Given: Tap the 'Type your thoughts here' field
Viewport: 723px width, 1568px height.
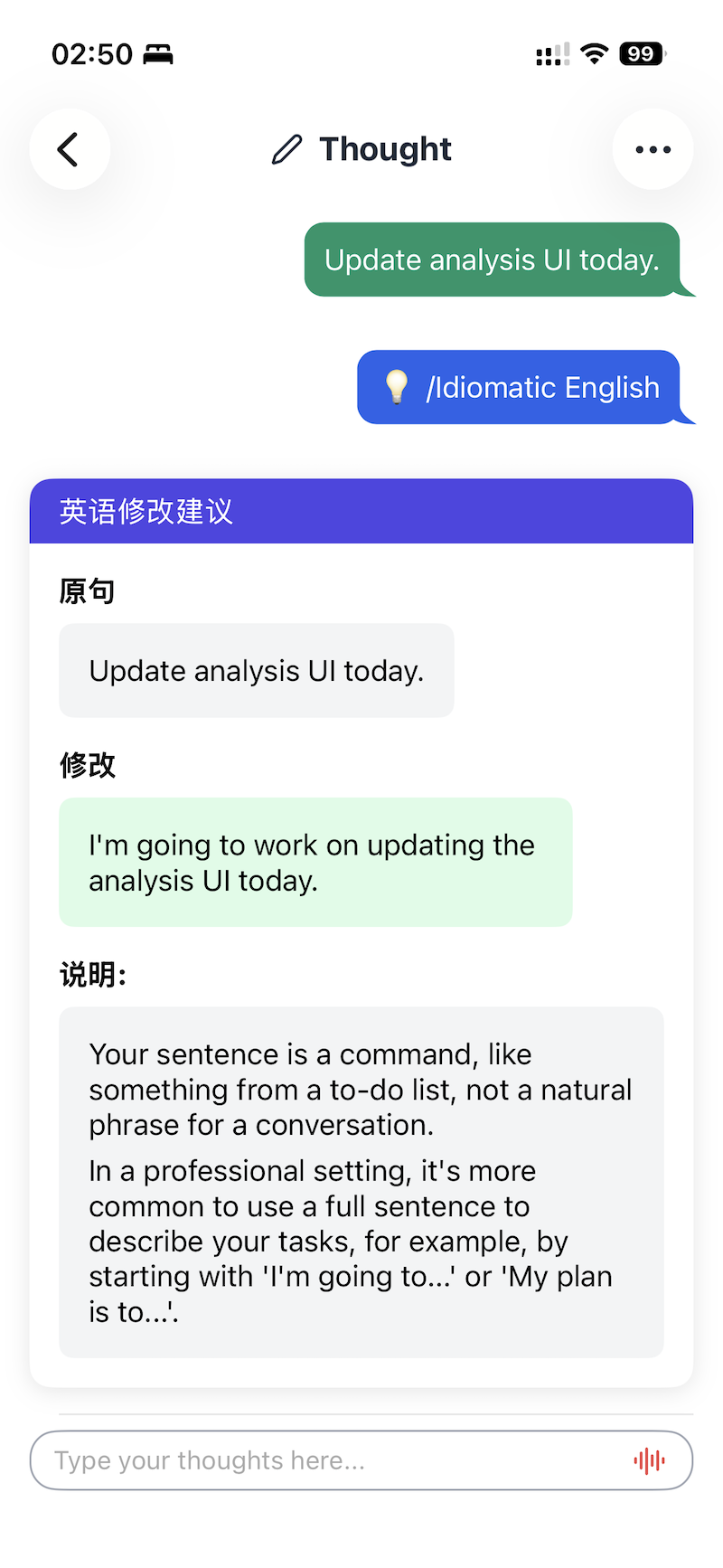Looking at the screenshot, I should pos(325,1460).
